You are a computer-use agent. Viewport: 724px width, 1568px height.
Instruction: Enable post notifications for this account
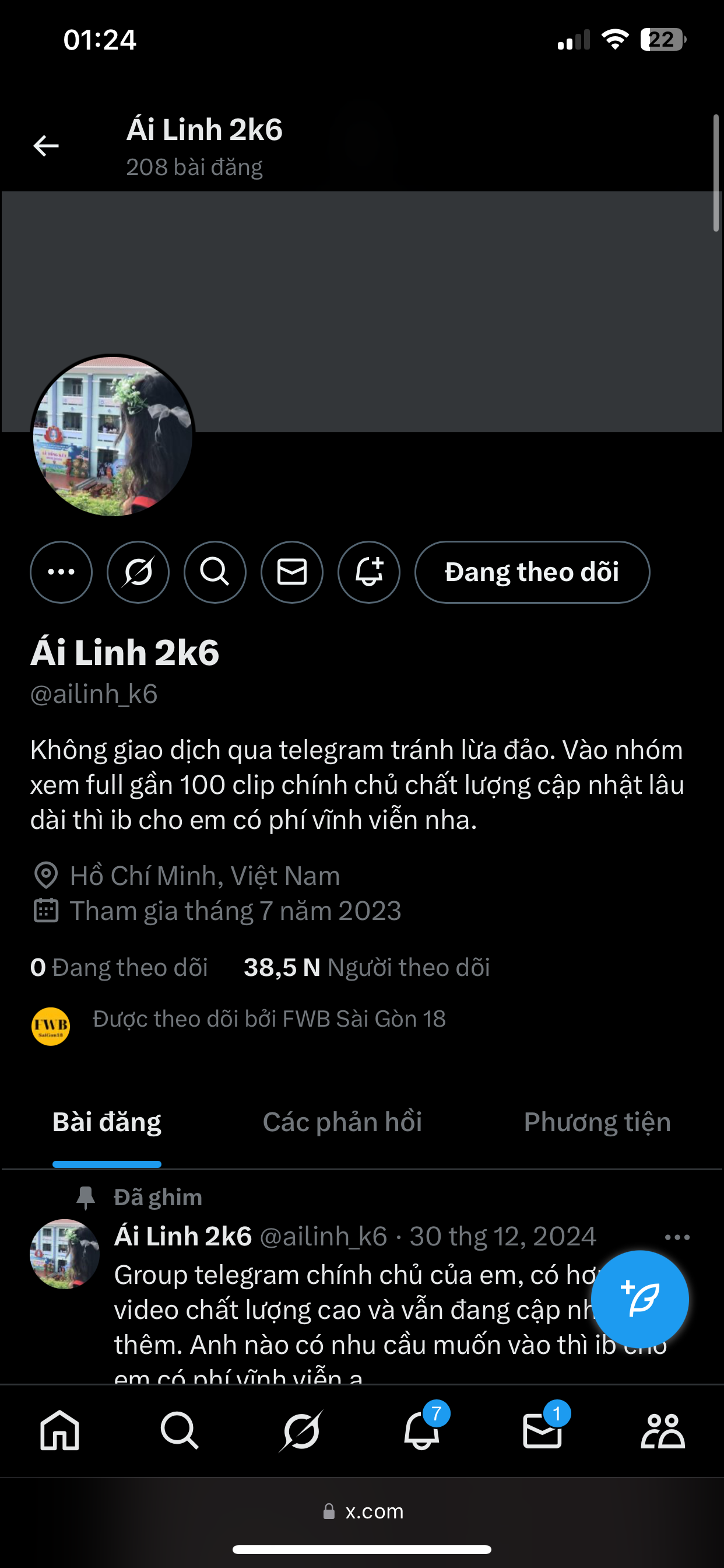coord(368,572)
